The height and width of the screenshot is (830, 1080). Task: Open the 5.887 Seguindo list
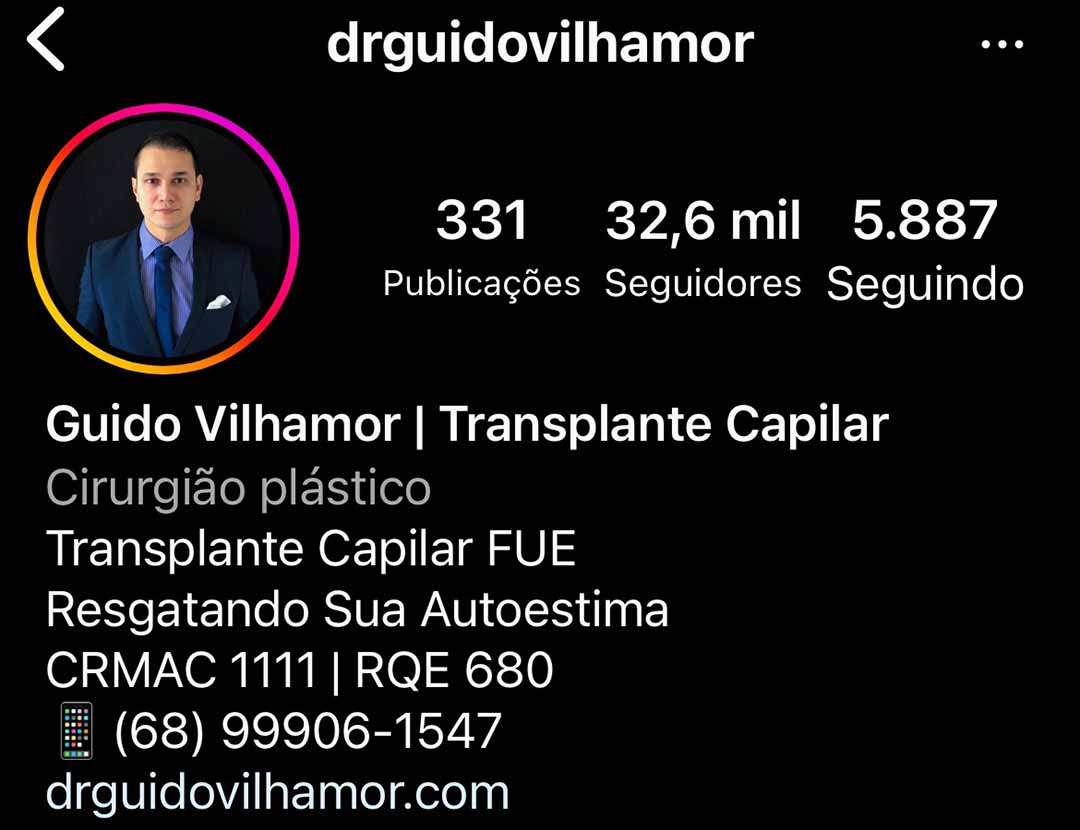[x=925, y=249]
